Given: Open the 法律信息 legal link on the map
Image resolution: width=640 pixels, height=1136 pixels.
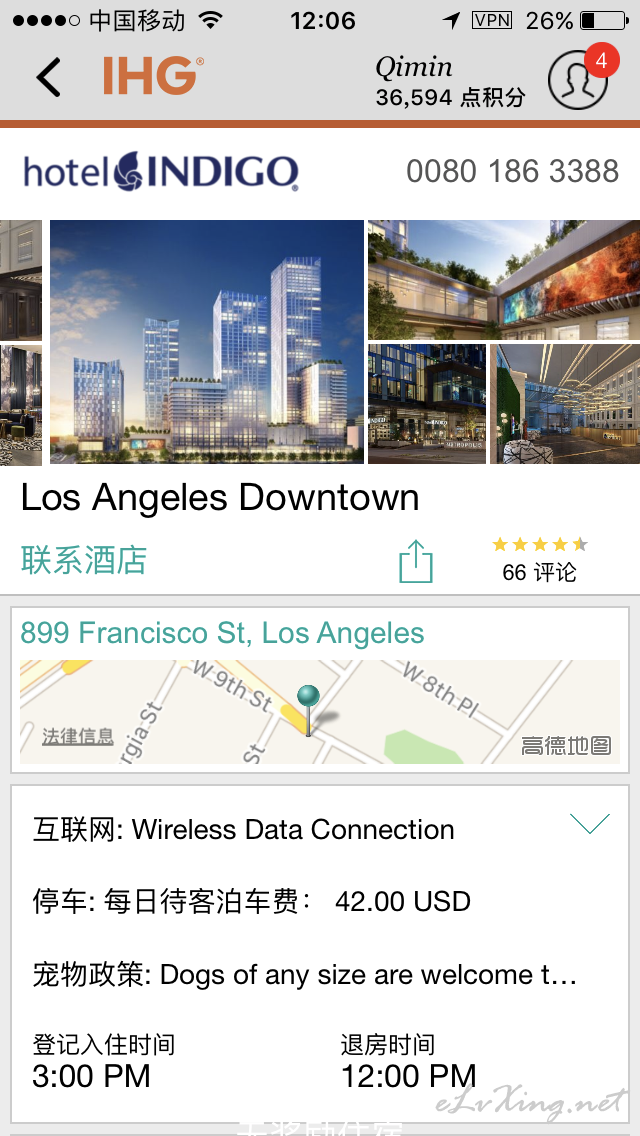Looking at the screenshot, I should click(x=78, y=737).
